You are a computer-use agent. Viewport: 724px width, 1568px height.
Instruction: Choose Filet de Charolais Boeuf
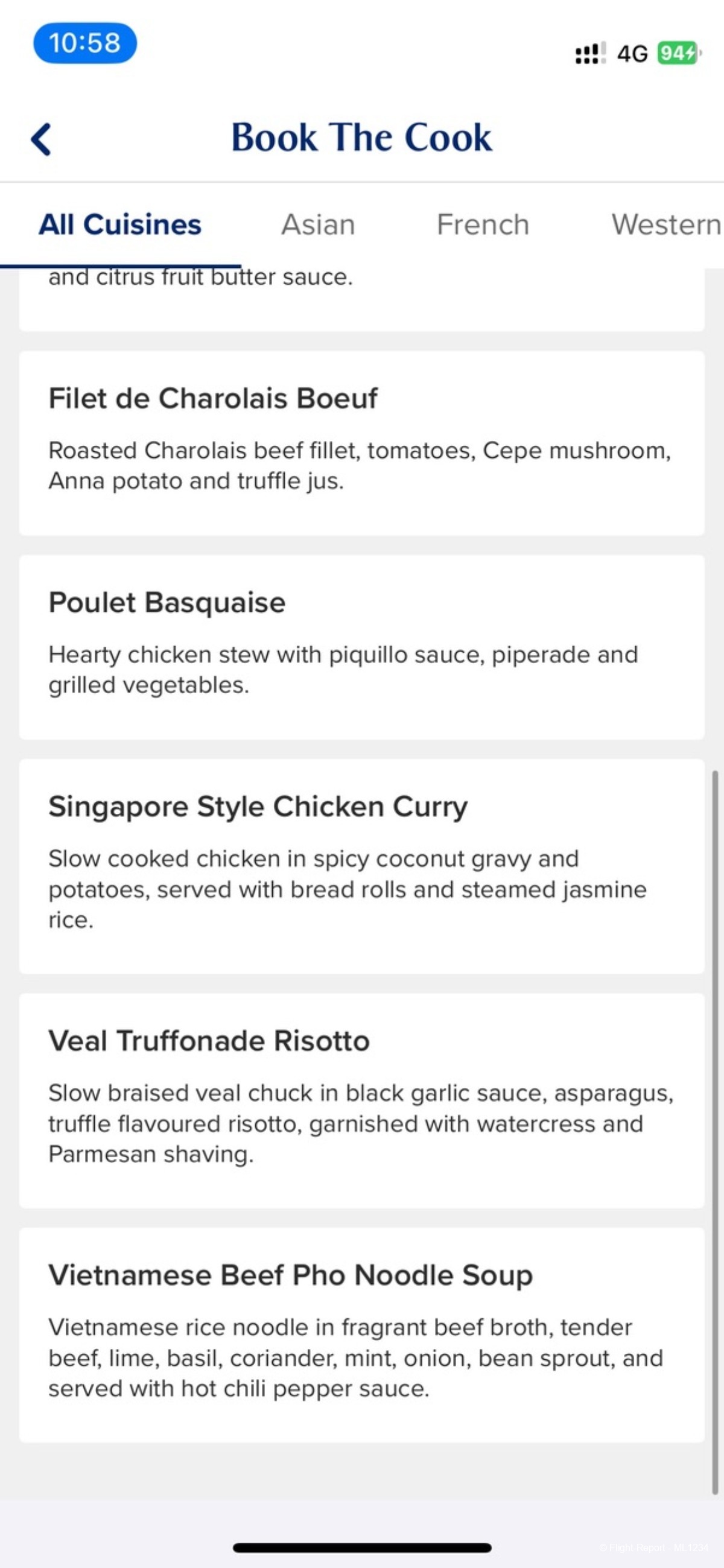tap(361, 443)
